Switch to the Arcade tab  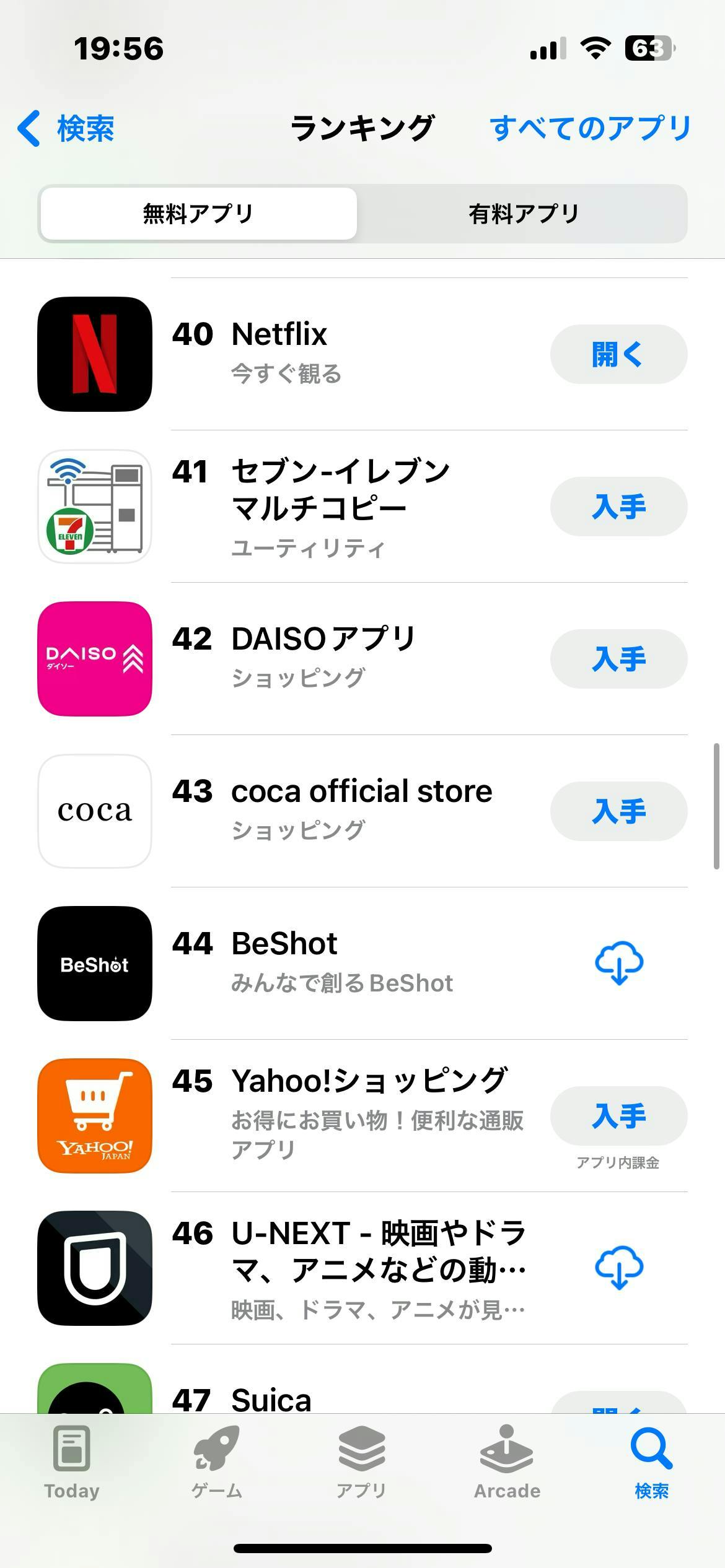507,1463
